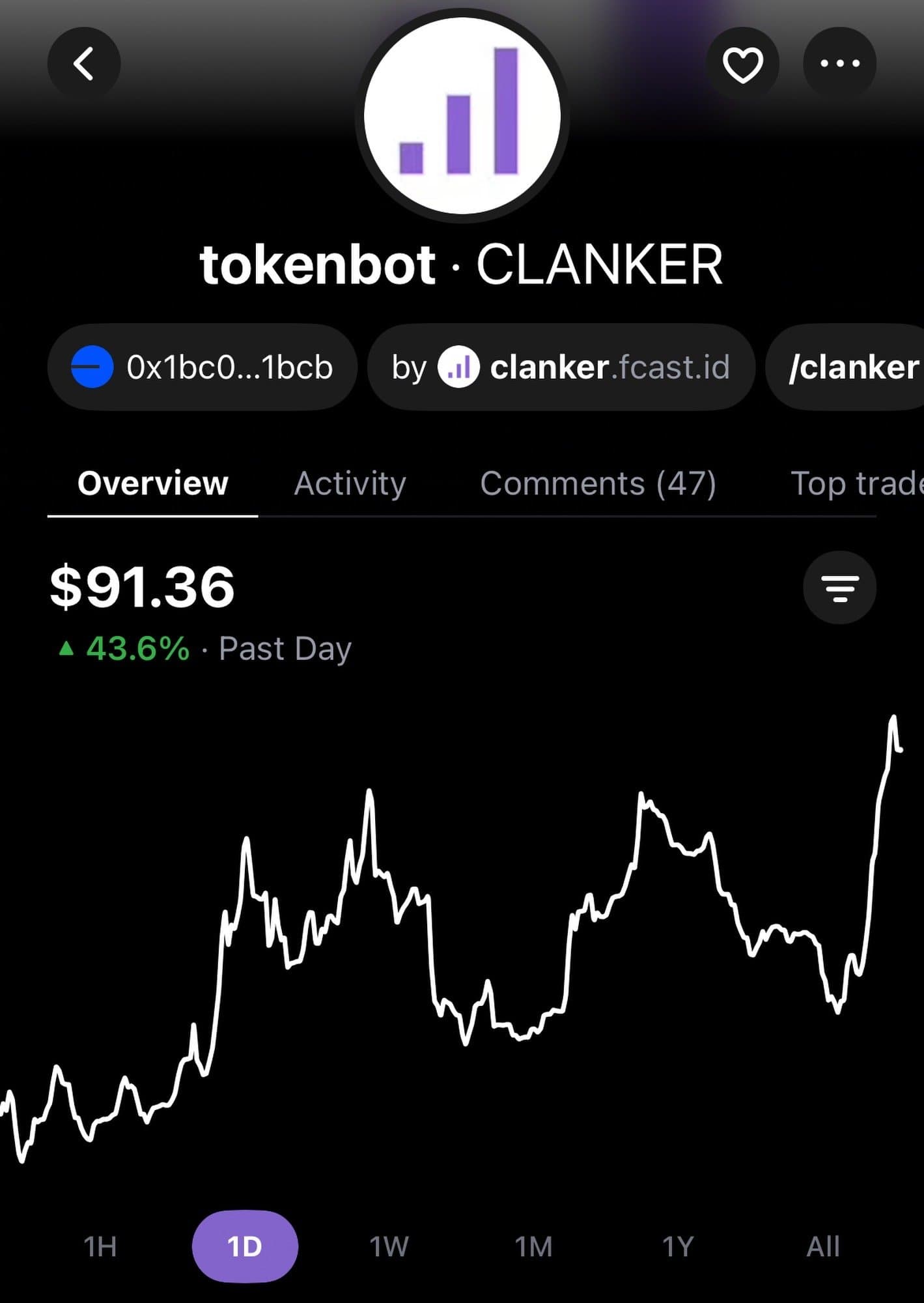
Task: Switch to the Top traders tab
Action: (856, 483)
